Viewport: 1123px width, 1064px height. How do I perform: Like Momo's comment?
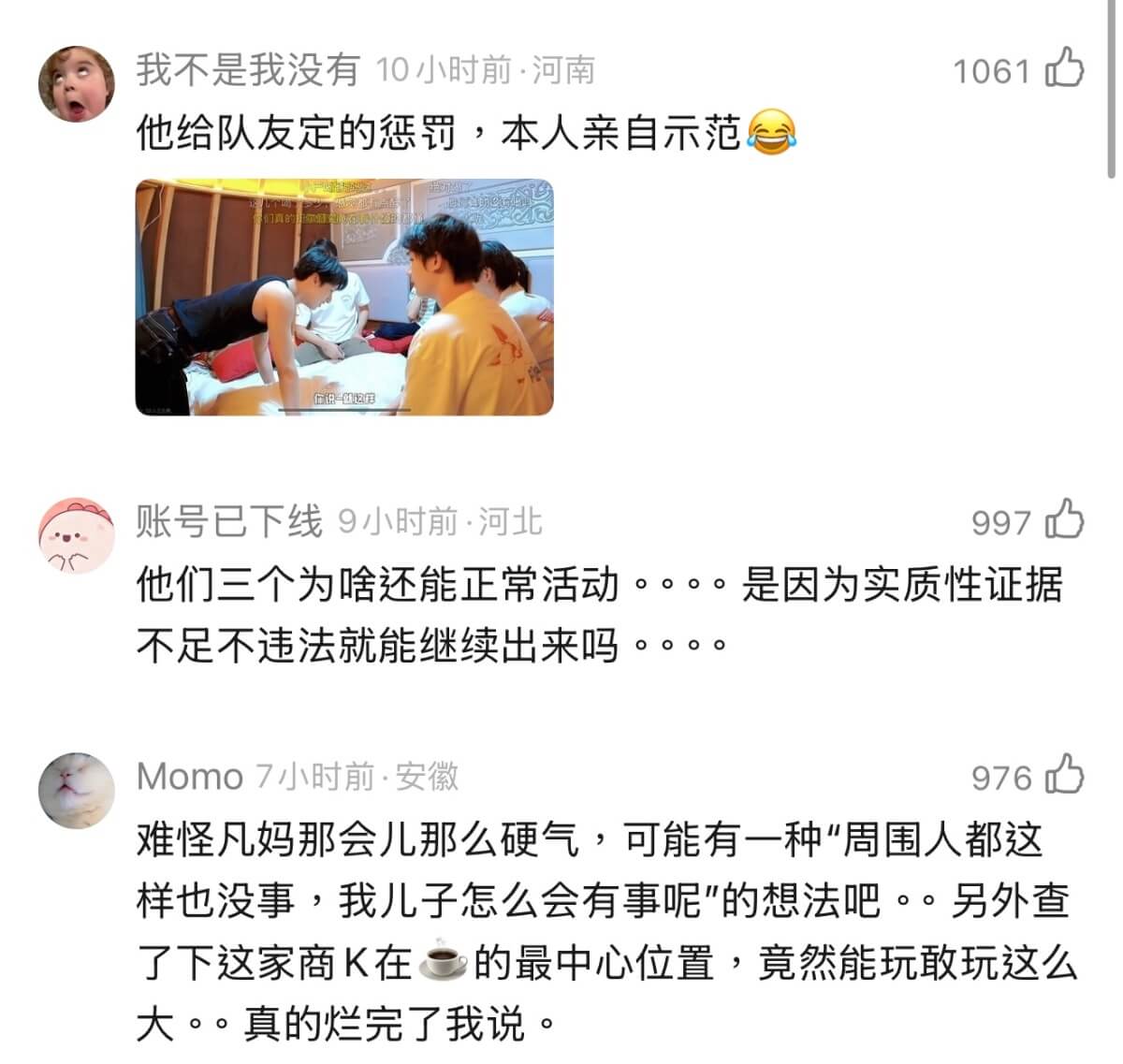[1064, 776]
